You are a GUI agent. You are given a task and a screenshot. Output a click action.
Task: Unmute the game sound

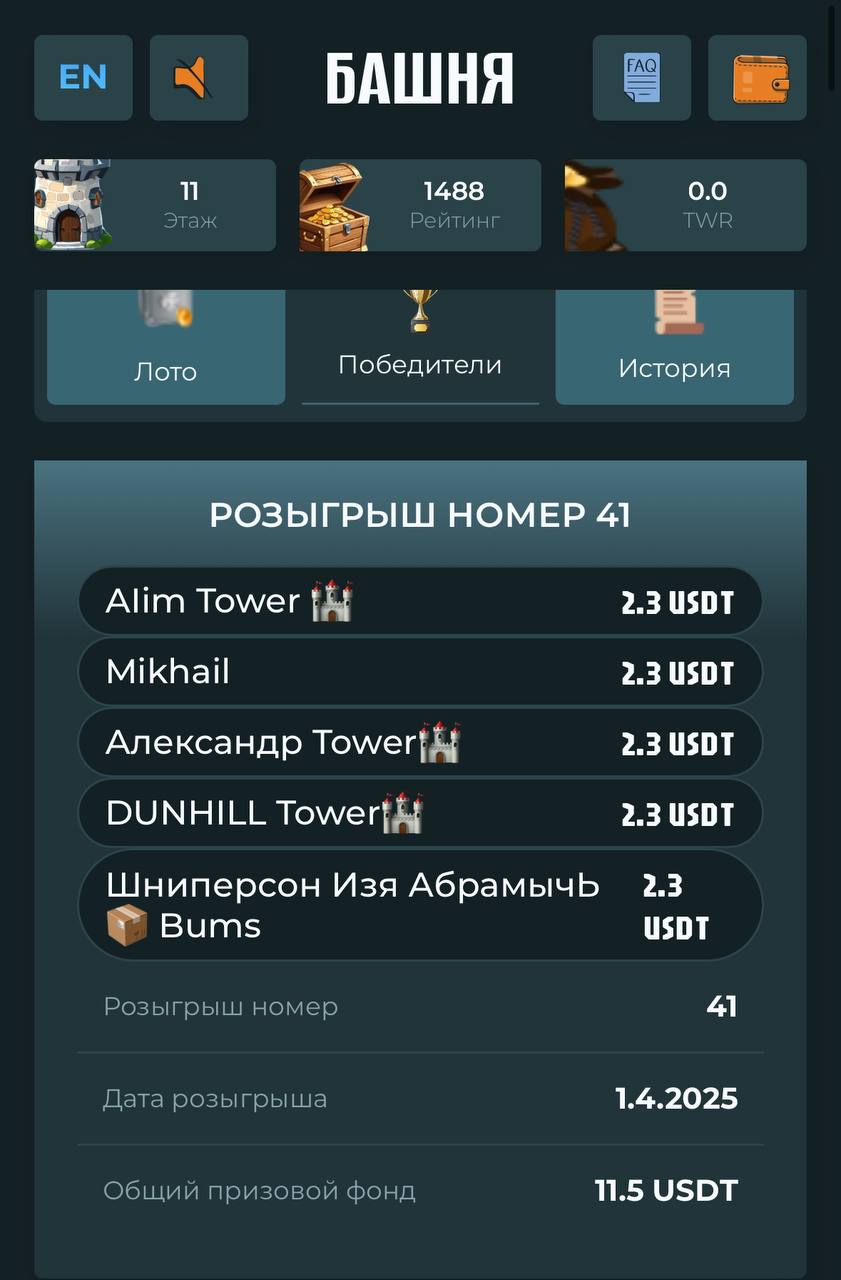[198, 77]
